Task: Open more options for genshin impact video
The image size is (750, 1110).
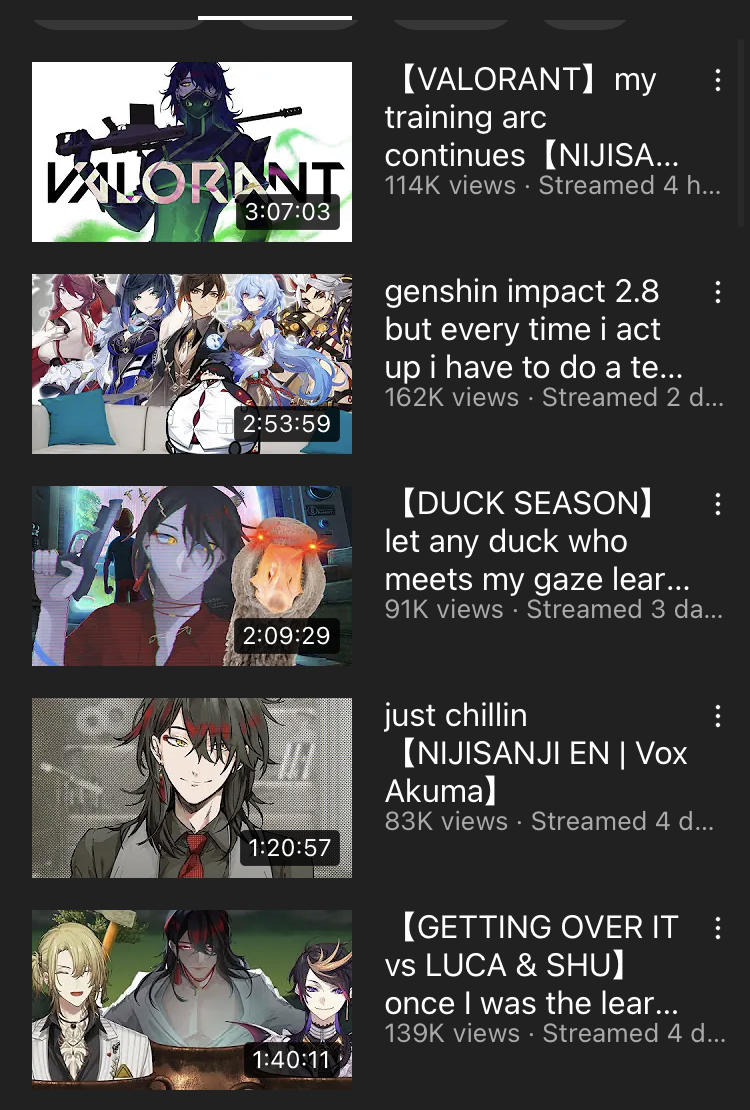Action: [x=717, y=293]
